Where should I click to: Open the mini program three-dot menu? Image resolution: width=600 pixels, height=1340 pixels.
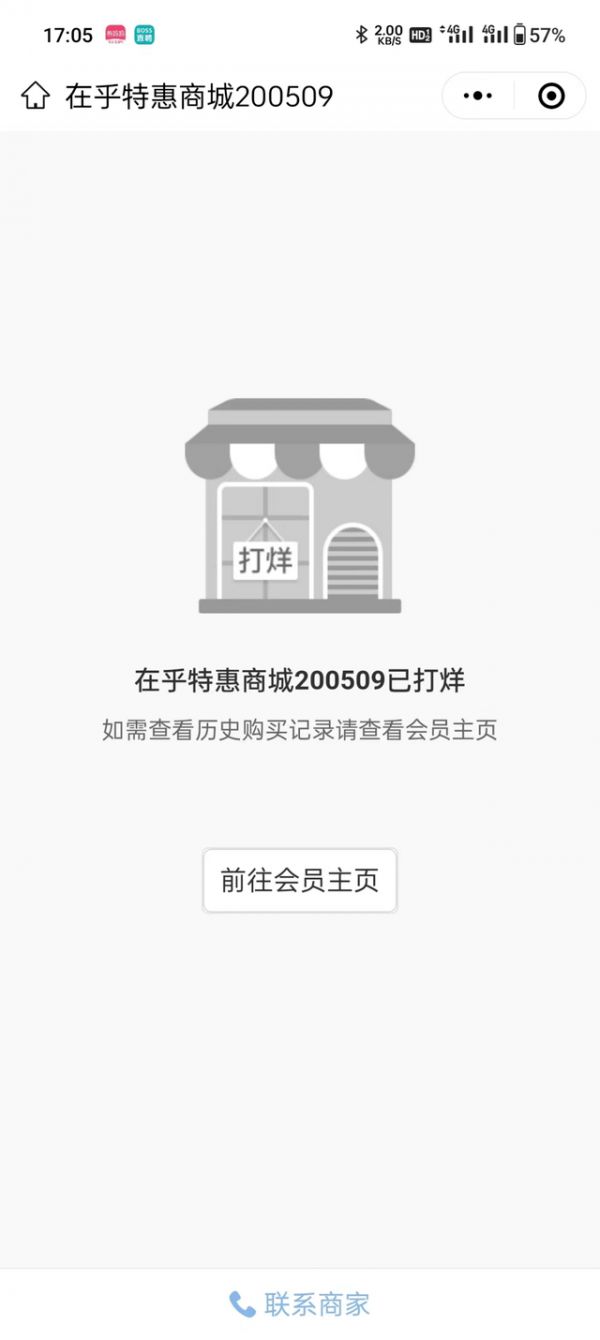[x=479, y=96]
